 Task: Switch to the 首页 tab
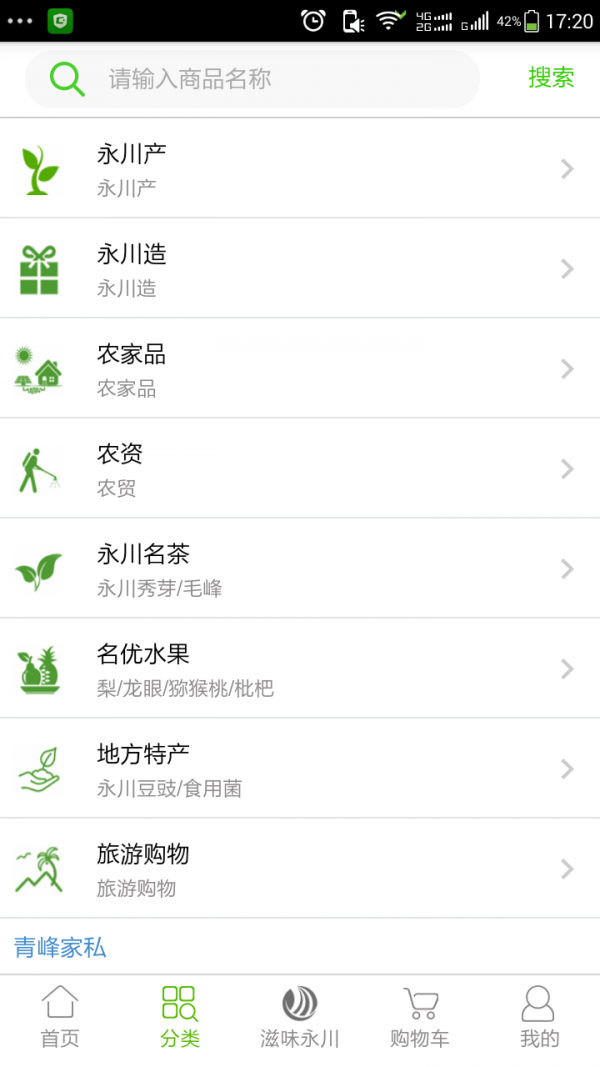(60, 1018)
